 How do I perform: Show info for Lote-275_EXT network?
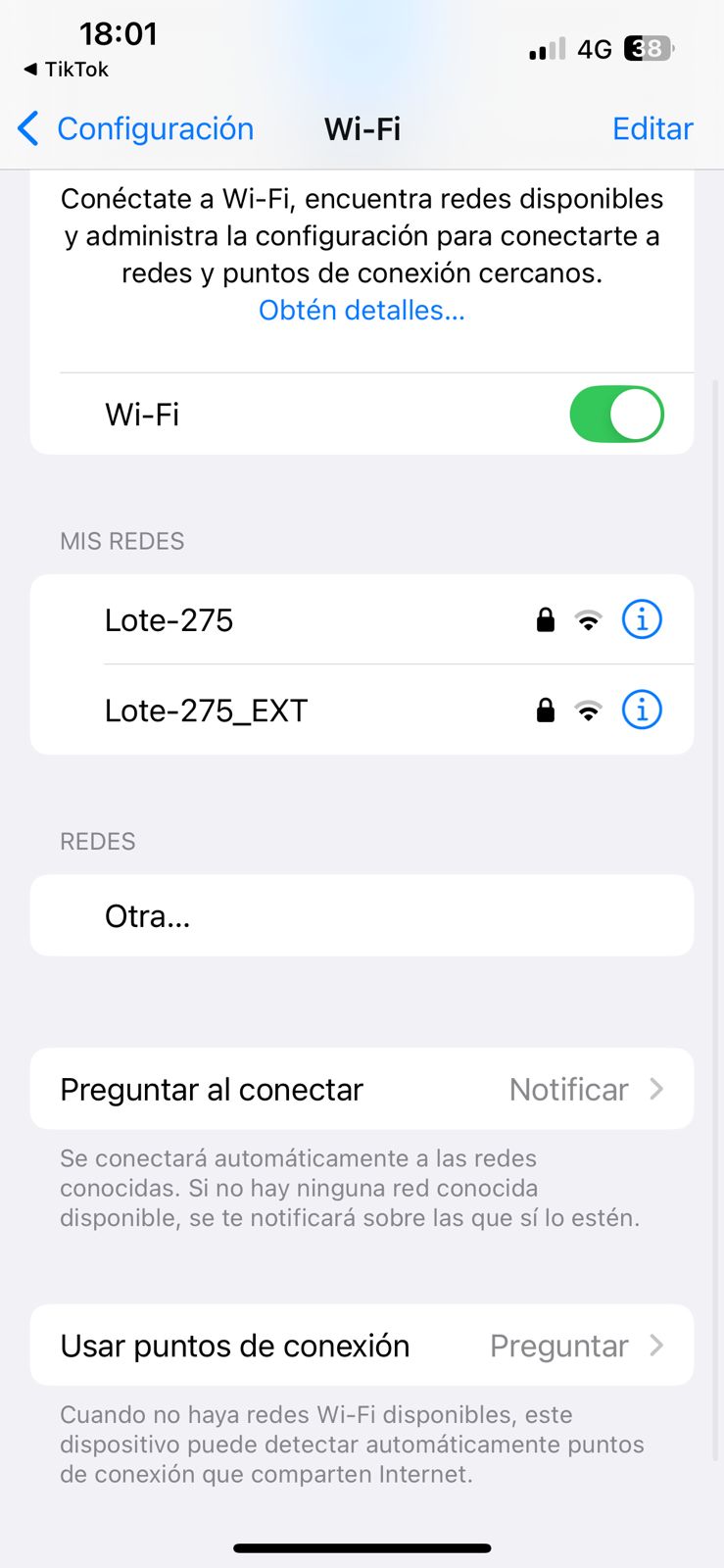tap(642, 710)
